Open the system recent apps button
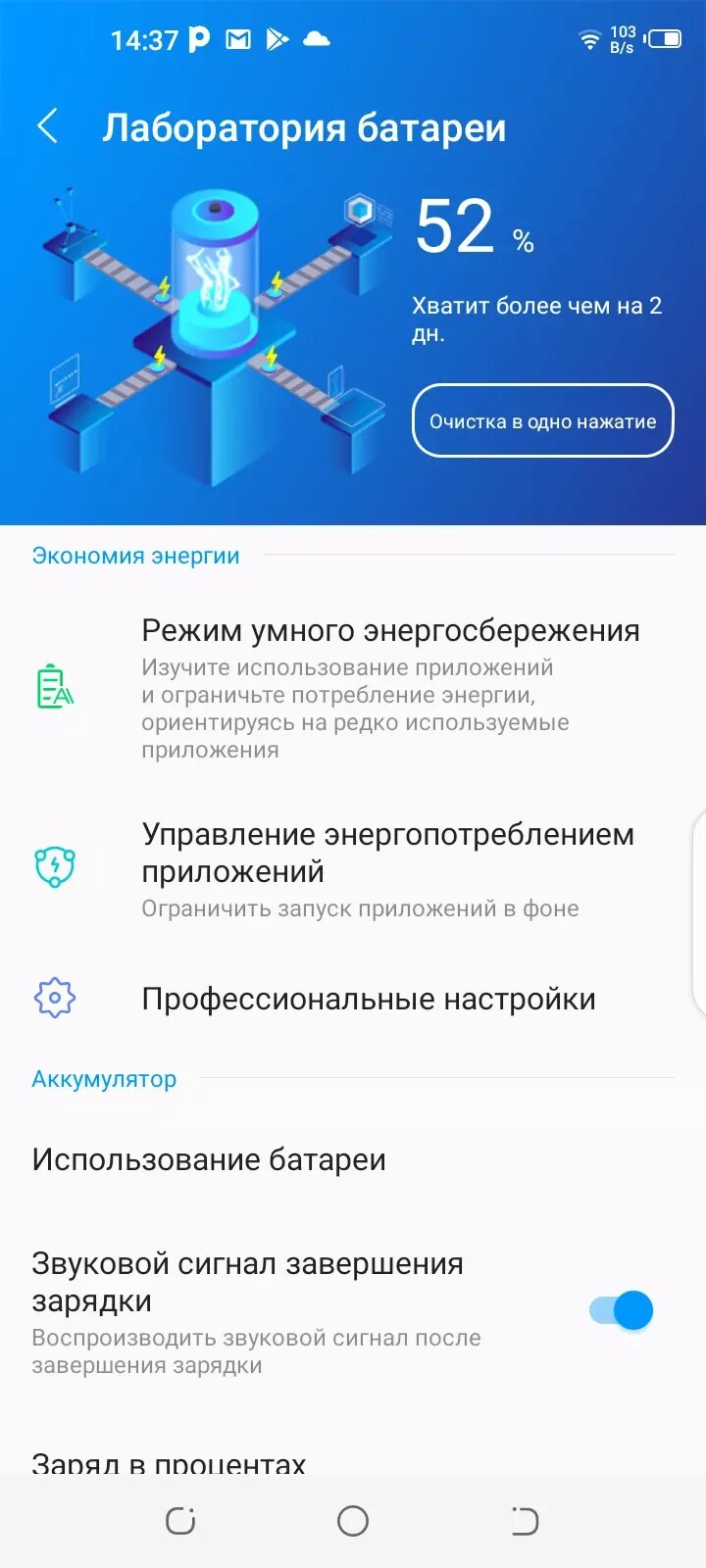706x1568 pixels. tap(180, 1521)
